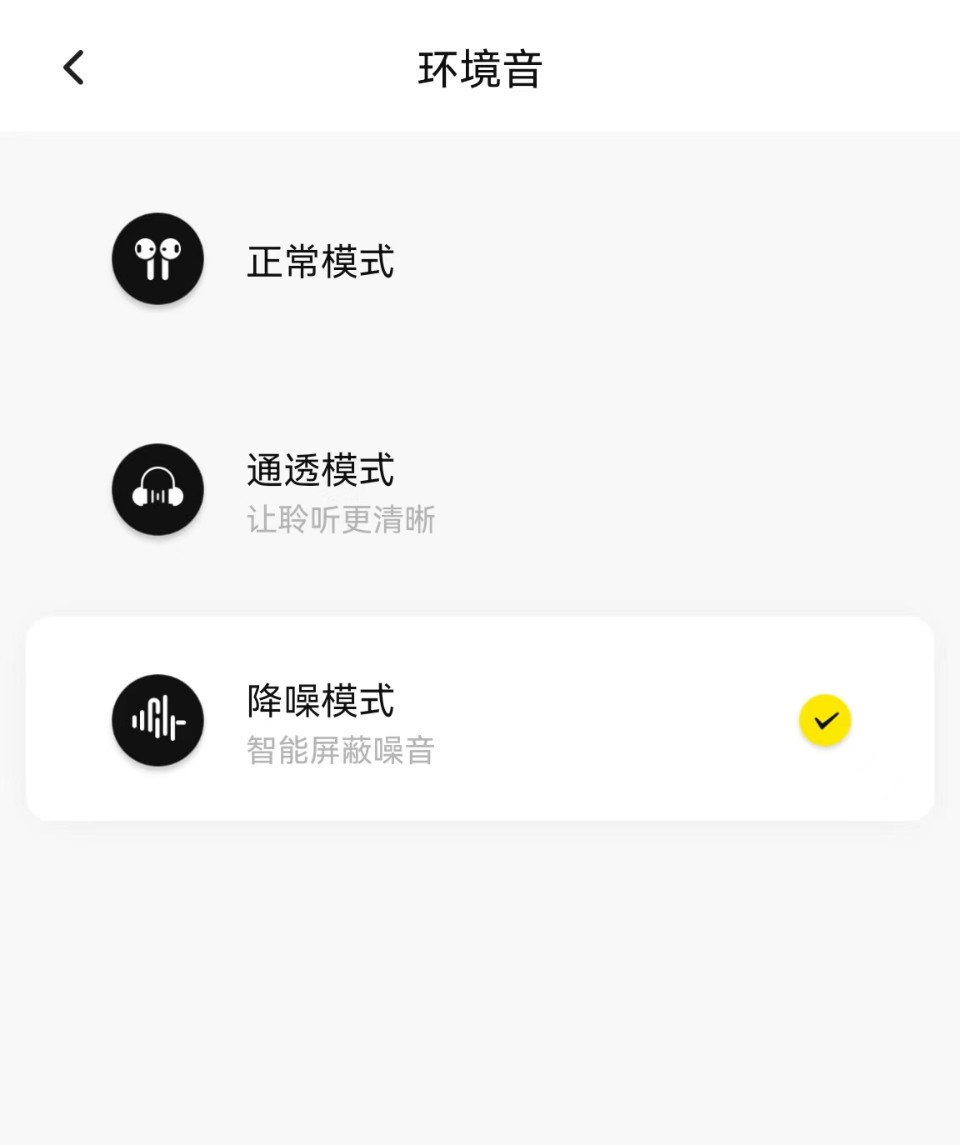Select the transparency mode headset icon
Image resolution: width=960 pixels, height=1145 pixels.
tap(157, 490)
